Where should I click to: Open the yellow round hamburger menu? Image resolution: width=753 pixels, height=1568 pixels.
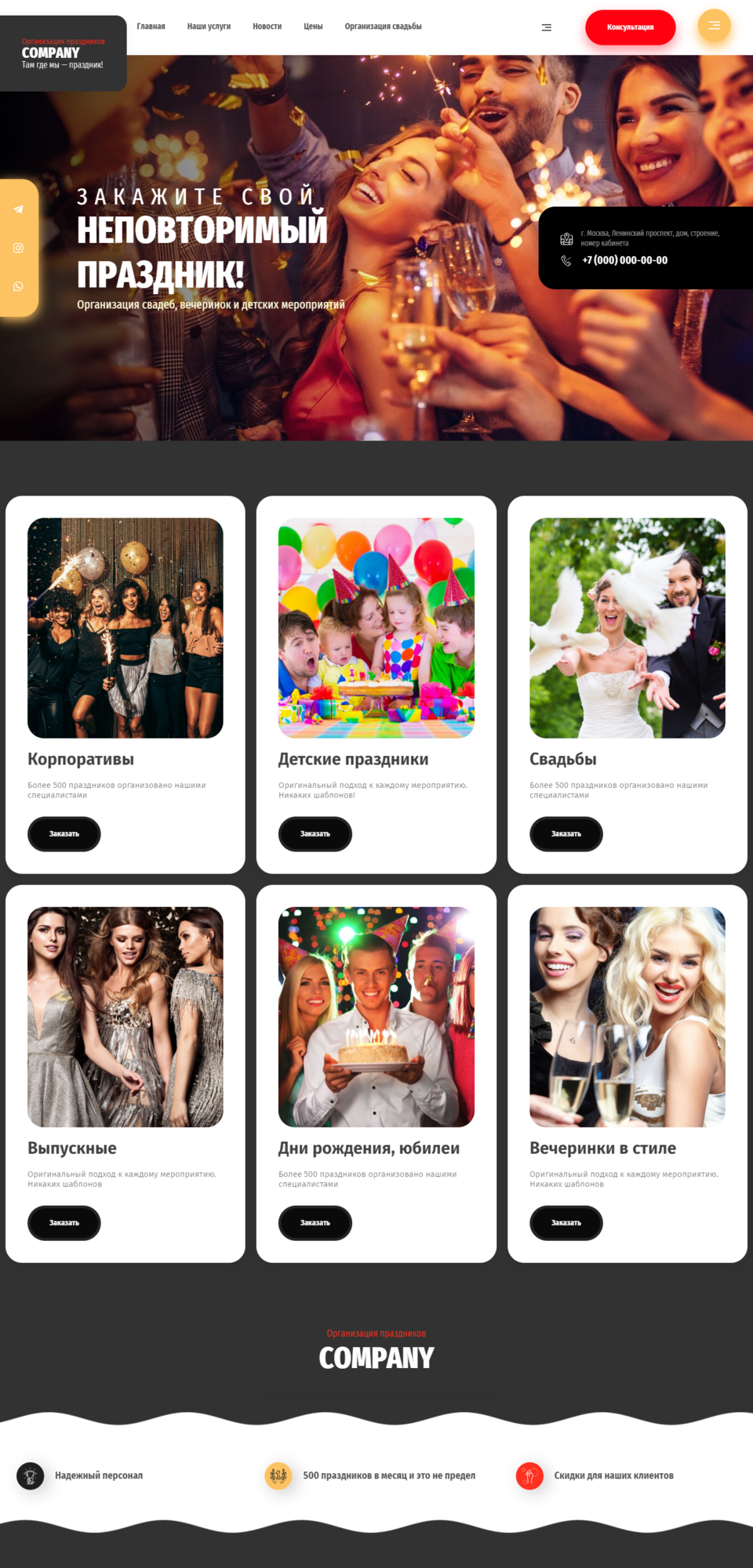[714, 26]
